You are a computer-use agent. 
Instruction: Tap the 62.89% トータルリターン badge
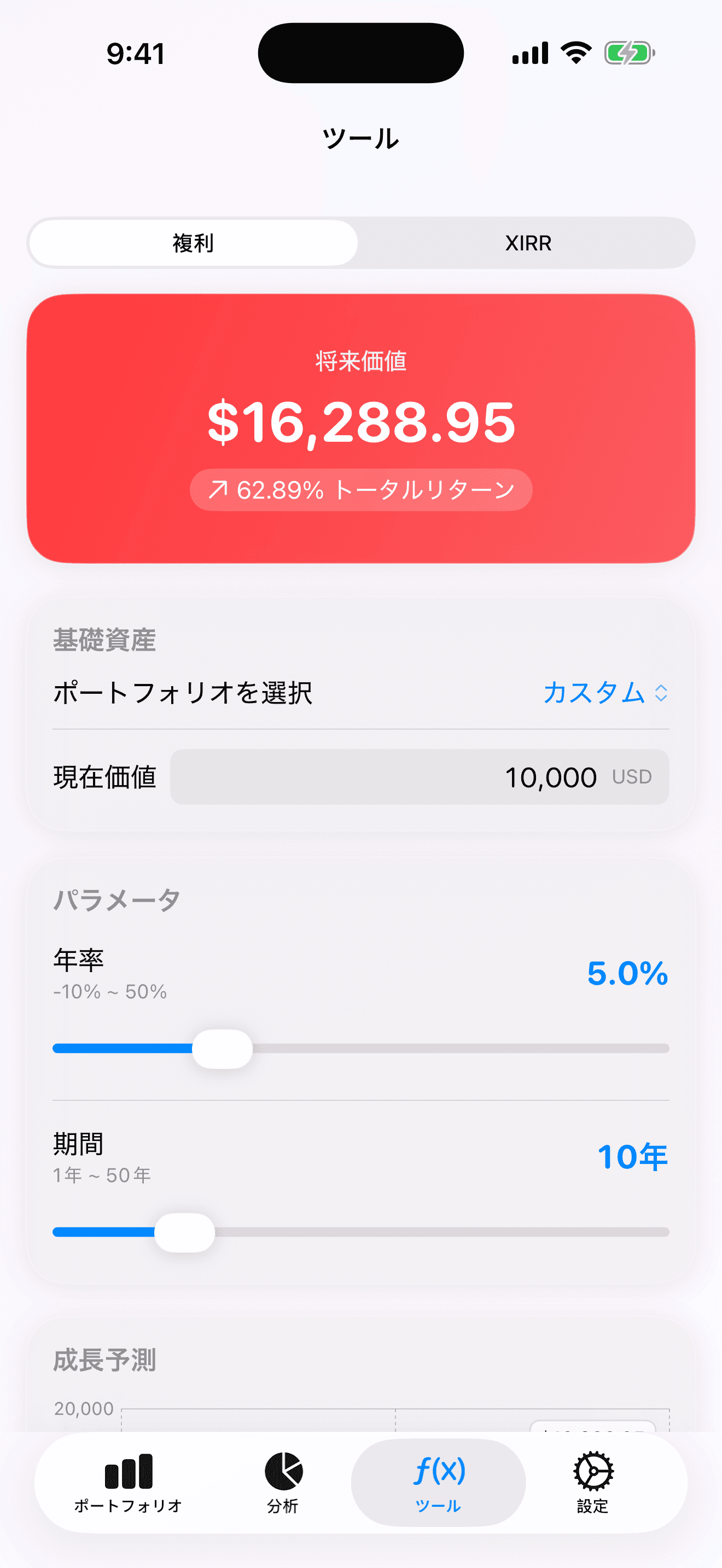(361, 489)
